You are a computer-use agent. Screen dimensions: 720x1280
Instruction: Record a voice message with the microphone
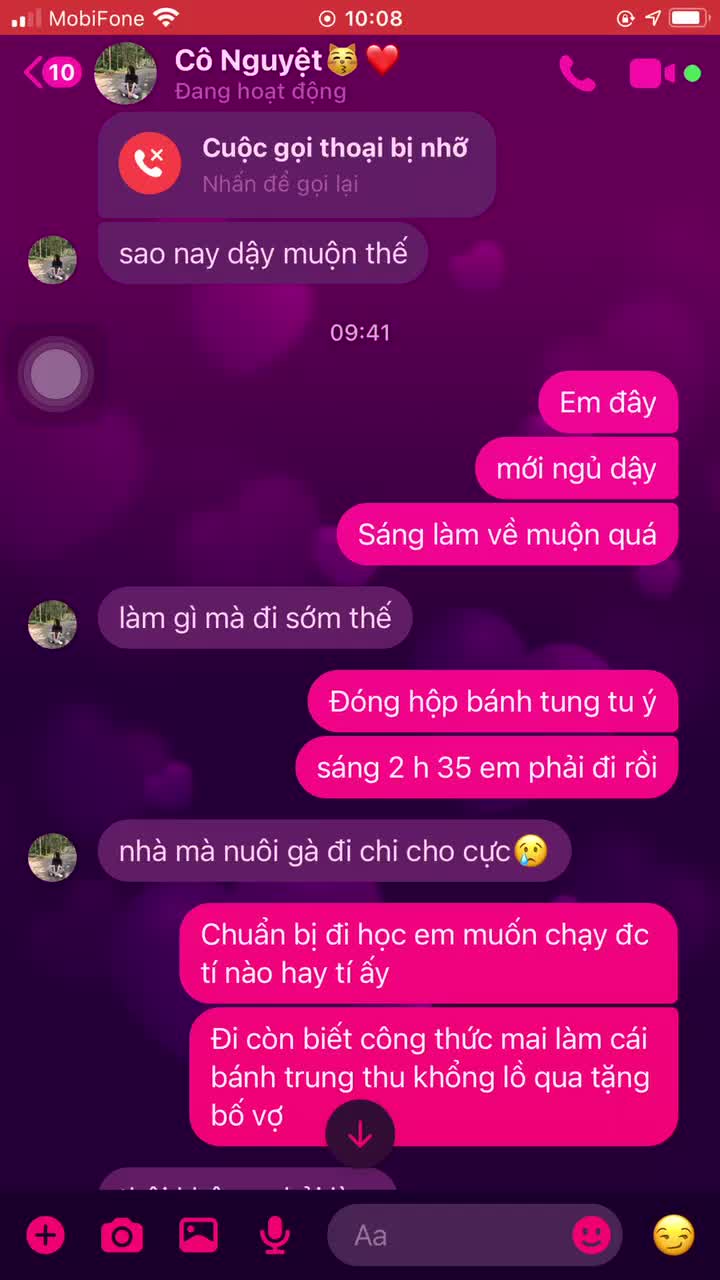[x=274, y=1236]
